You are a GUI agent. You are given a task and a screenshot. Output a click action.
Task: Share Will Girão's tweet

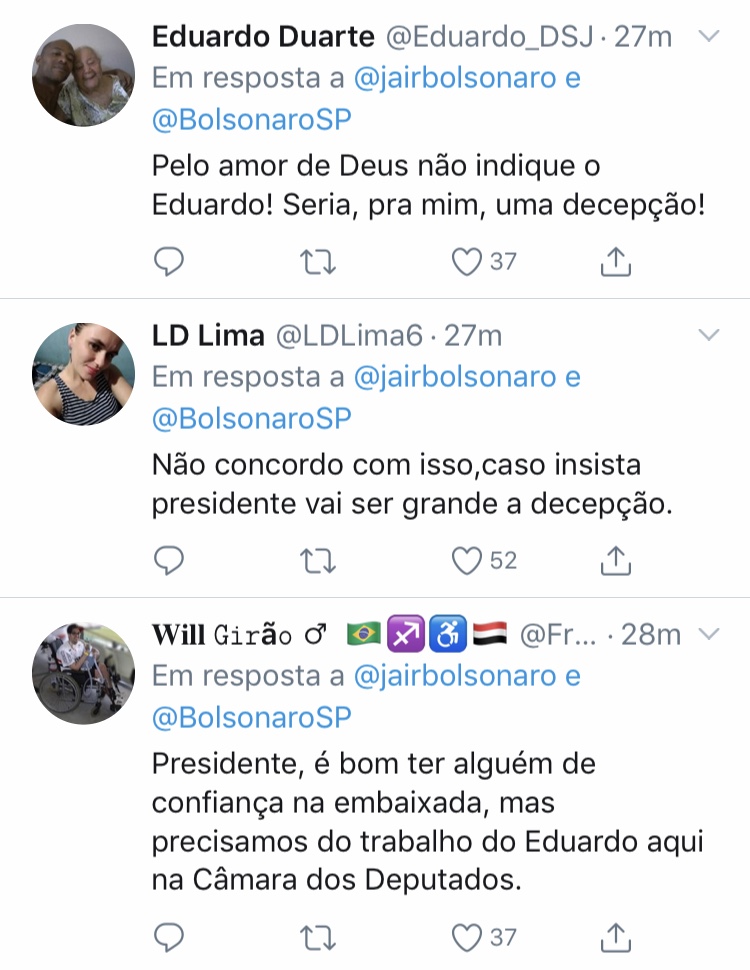click(616, 937)
